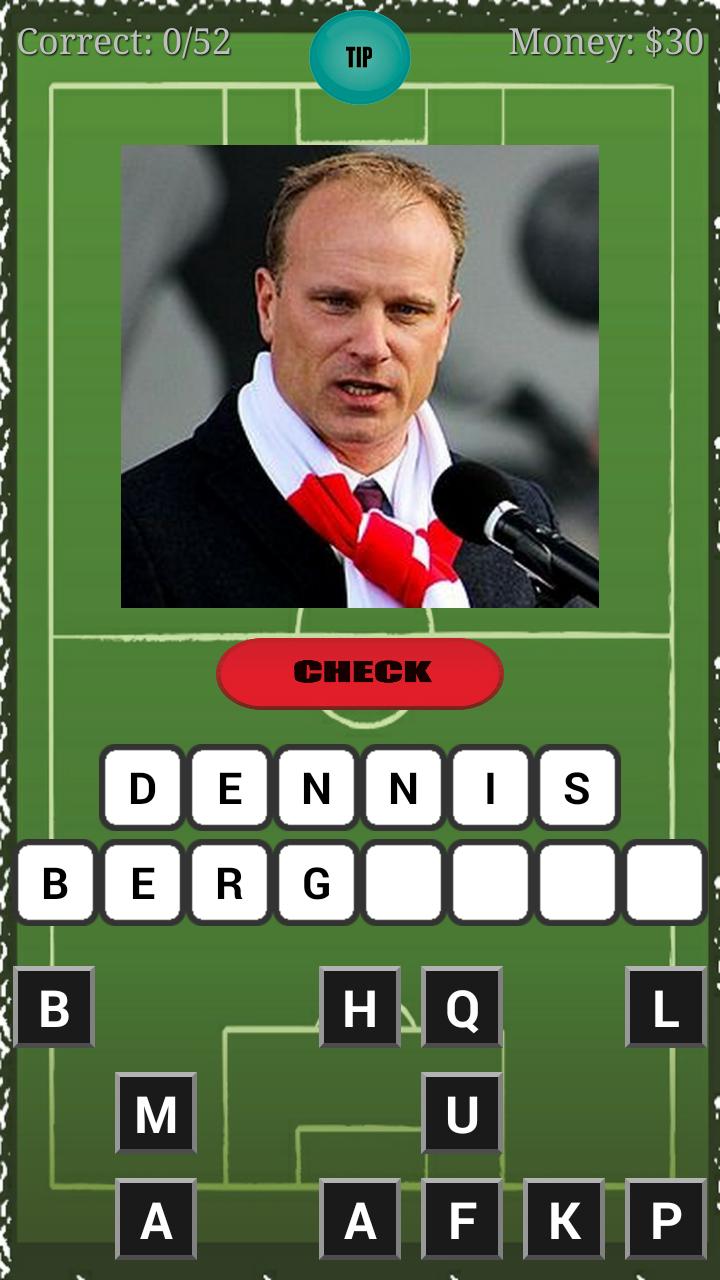Select the letter F tile
The height and width of the screenshot is (1280, 720).
pos(461,1219)
